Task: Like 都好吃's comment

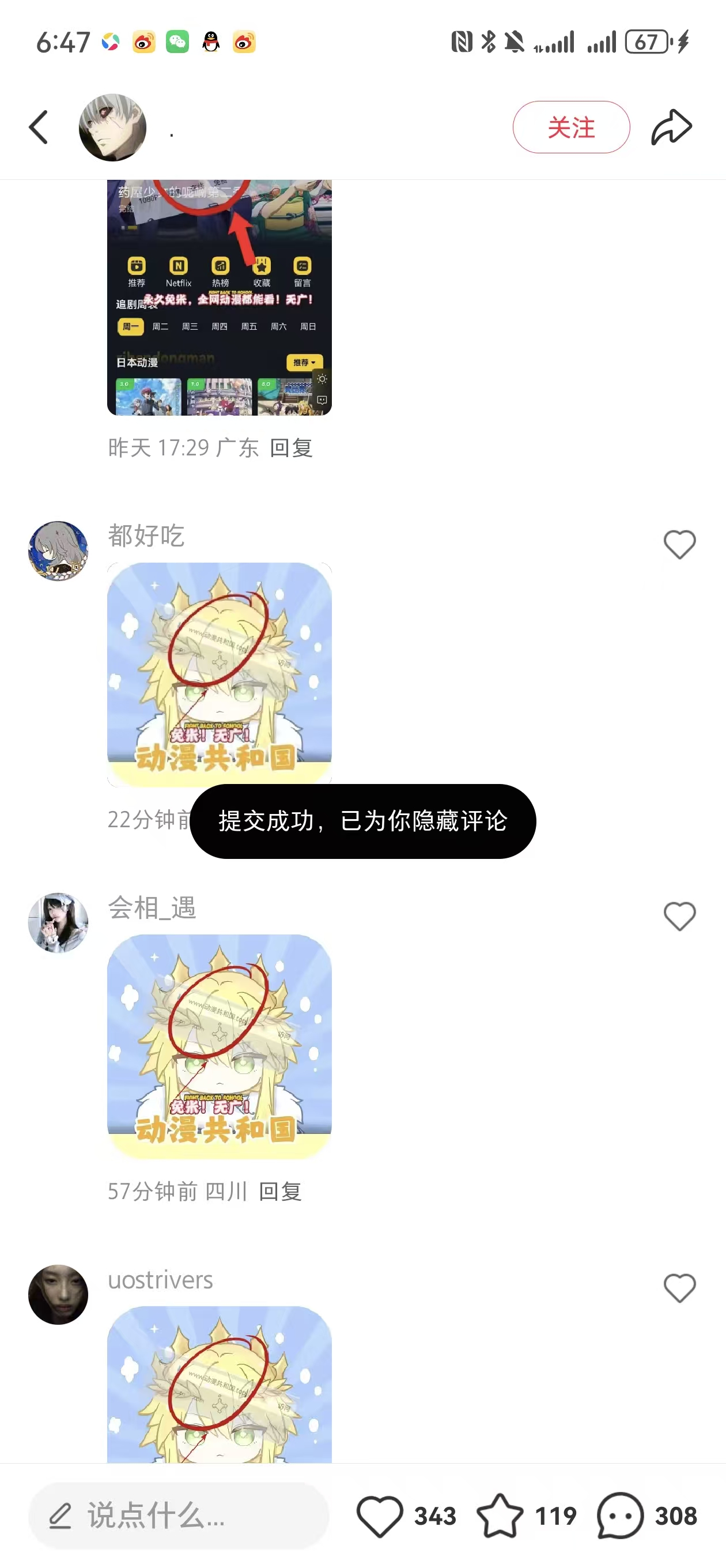Action: 679,544
